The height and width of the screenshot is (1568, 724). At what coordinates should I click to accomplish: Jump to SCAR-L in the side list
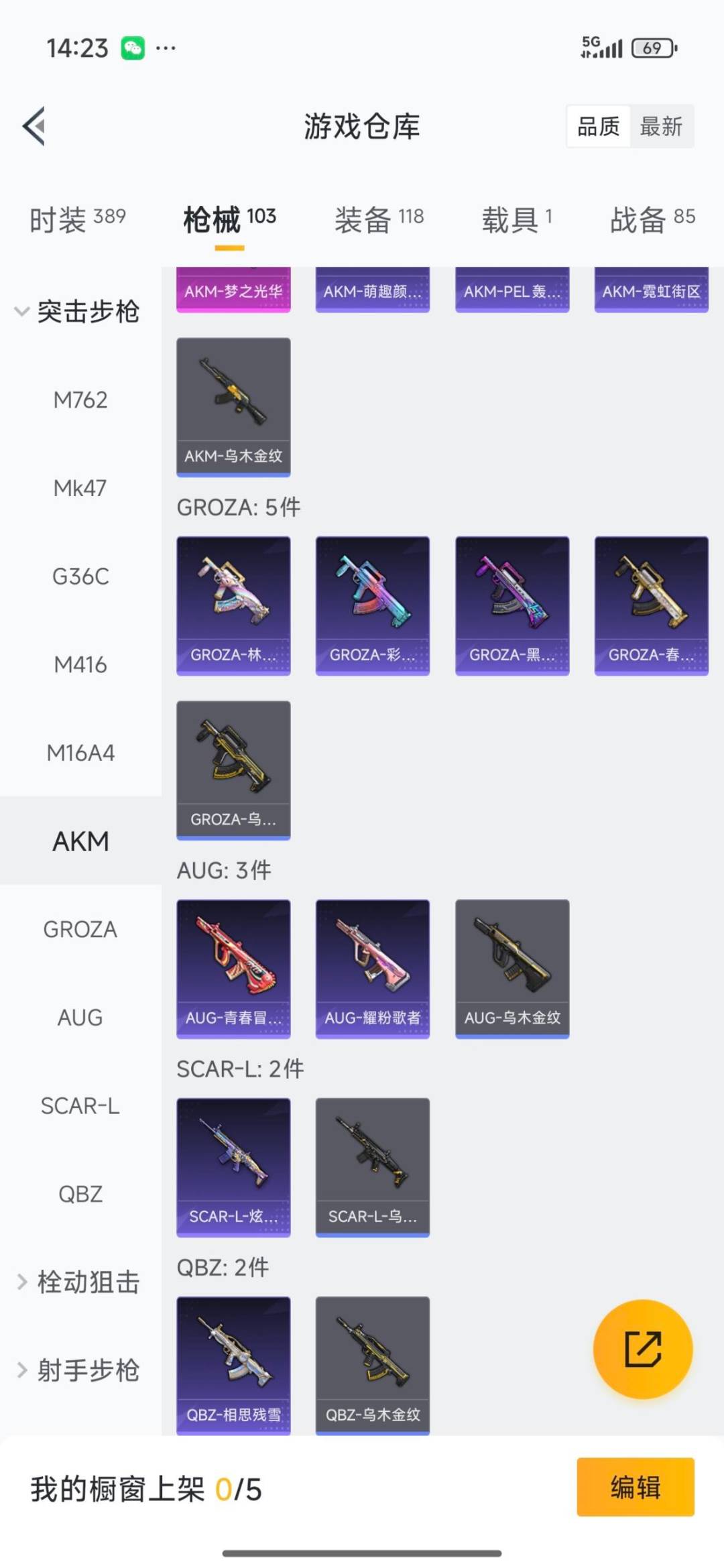coord(80,1106)
